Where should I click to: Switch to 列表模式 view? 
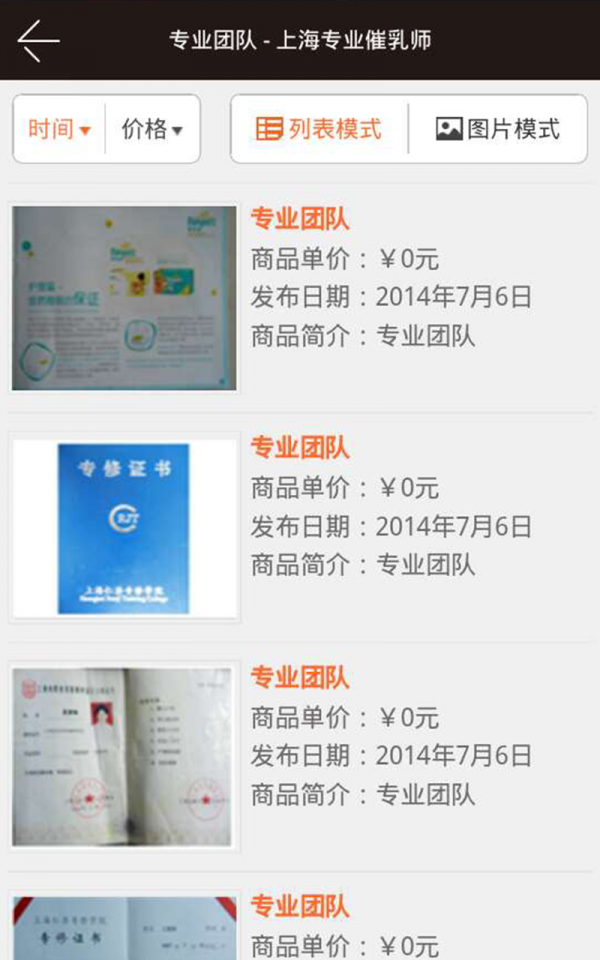(319, 129)
